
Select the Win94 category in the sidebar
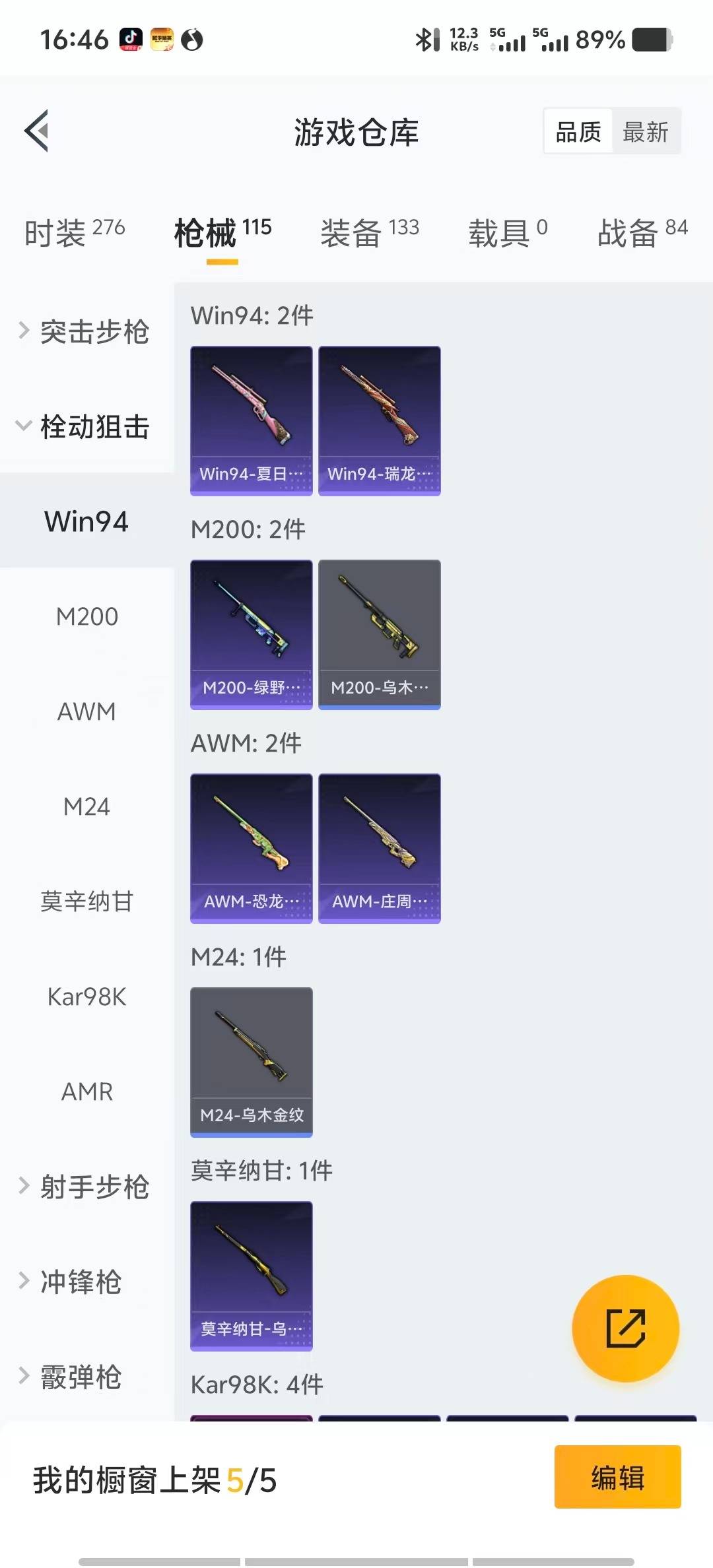point(86,521)
